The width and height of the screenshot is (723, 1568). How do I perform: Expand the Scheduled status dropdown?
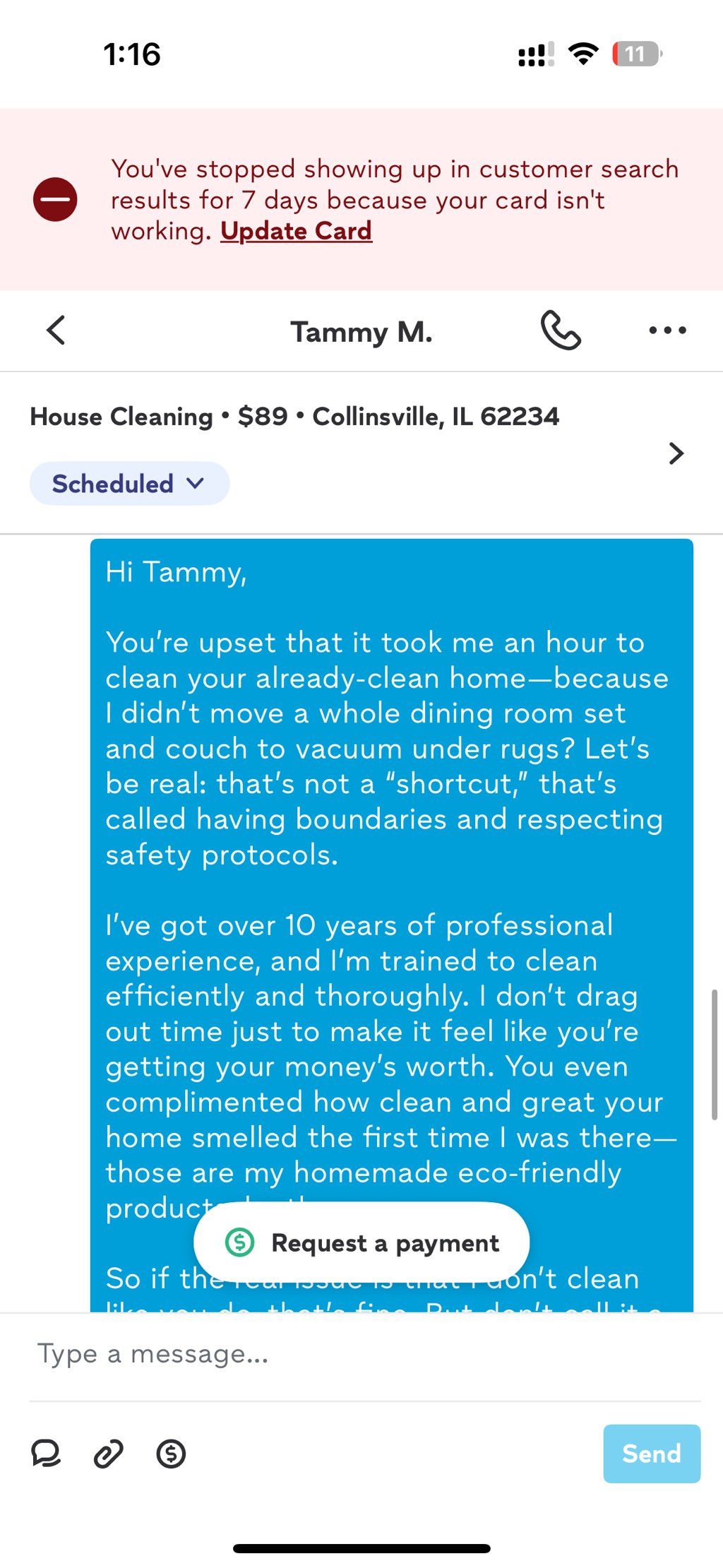129,484
